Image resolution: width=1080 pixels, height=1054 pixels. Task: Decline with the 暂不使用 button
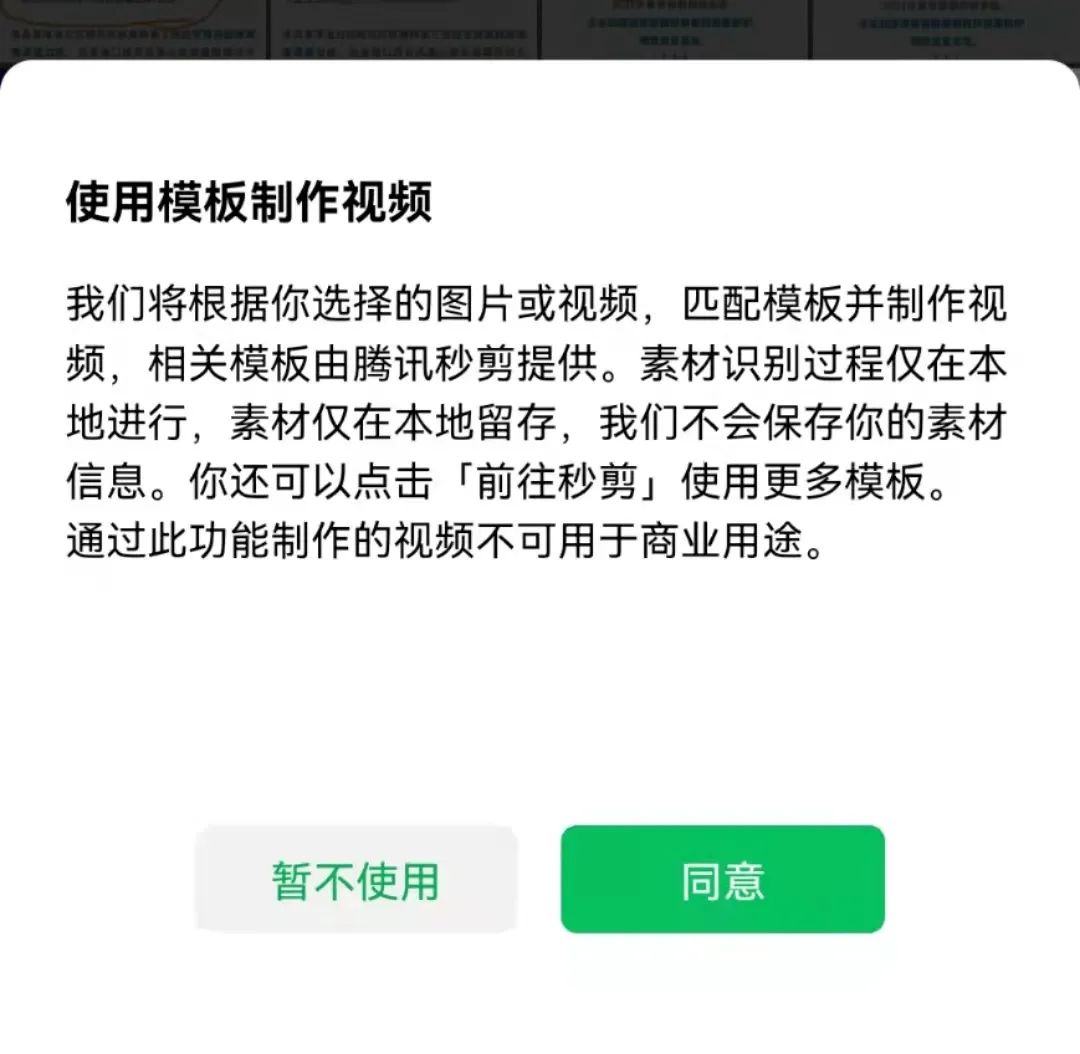356,879
